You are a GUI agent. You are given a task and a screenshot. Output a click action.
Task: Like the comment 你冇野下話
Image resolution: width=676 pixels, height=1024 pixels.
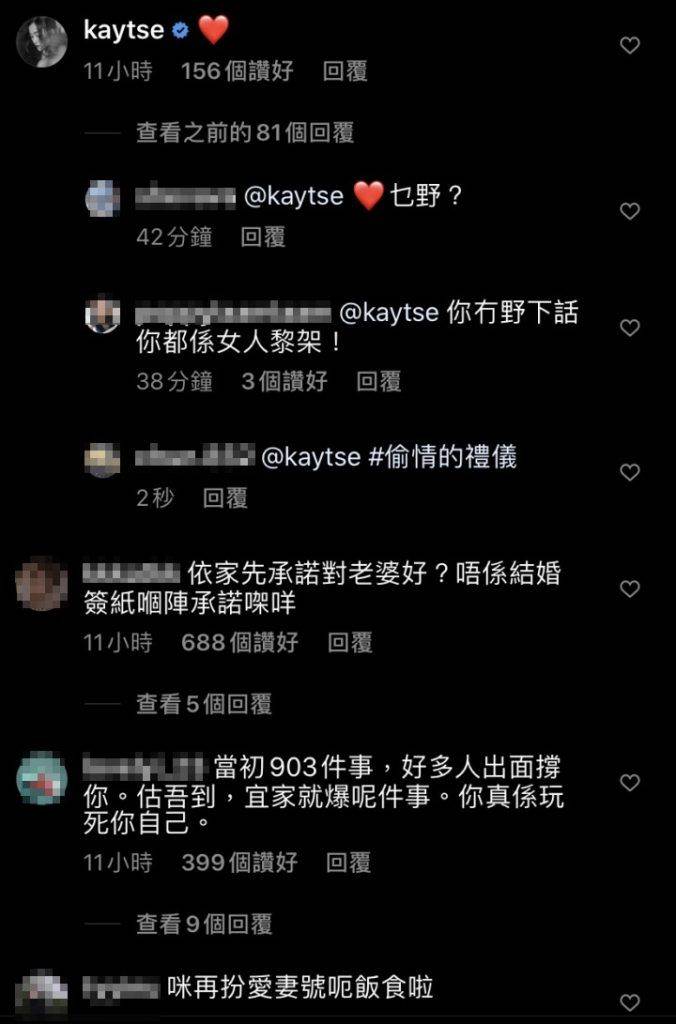pyautogui.click(x=629, y=328)
